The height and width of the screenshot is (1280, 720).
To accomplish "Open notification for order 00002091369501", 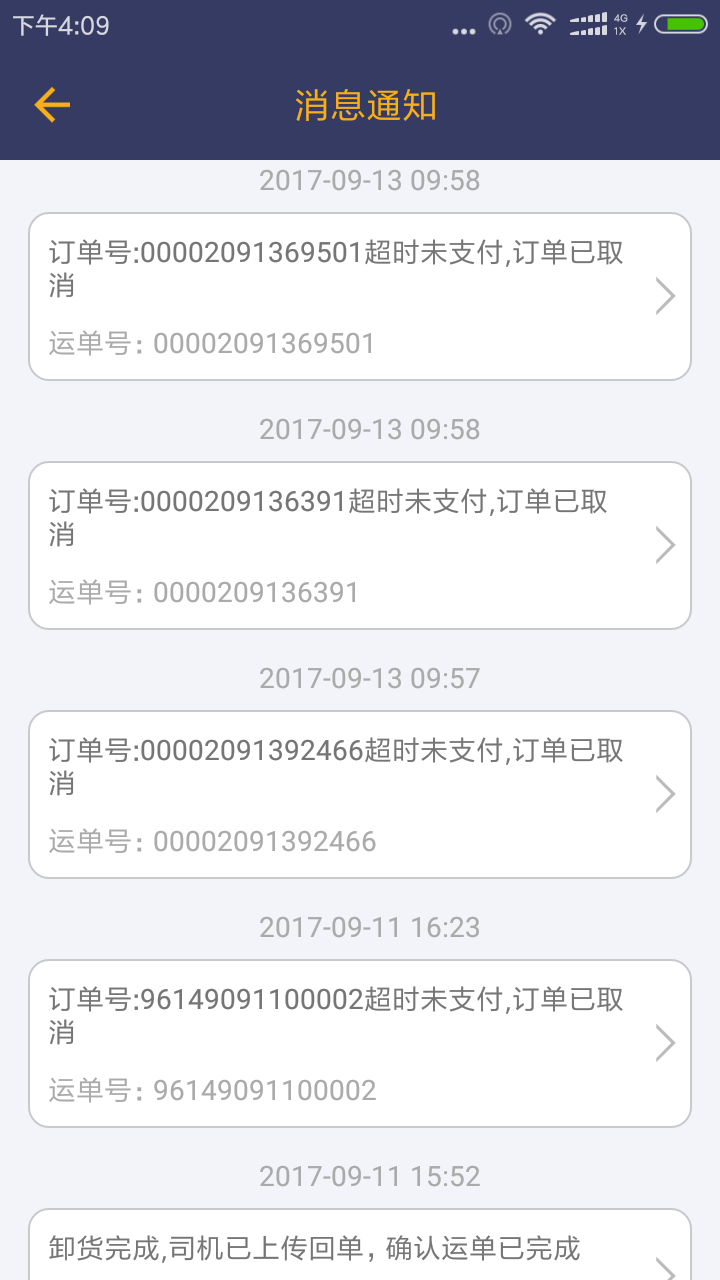I will tap(360, 297).
